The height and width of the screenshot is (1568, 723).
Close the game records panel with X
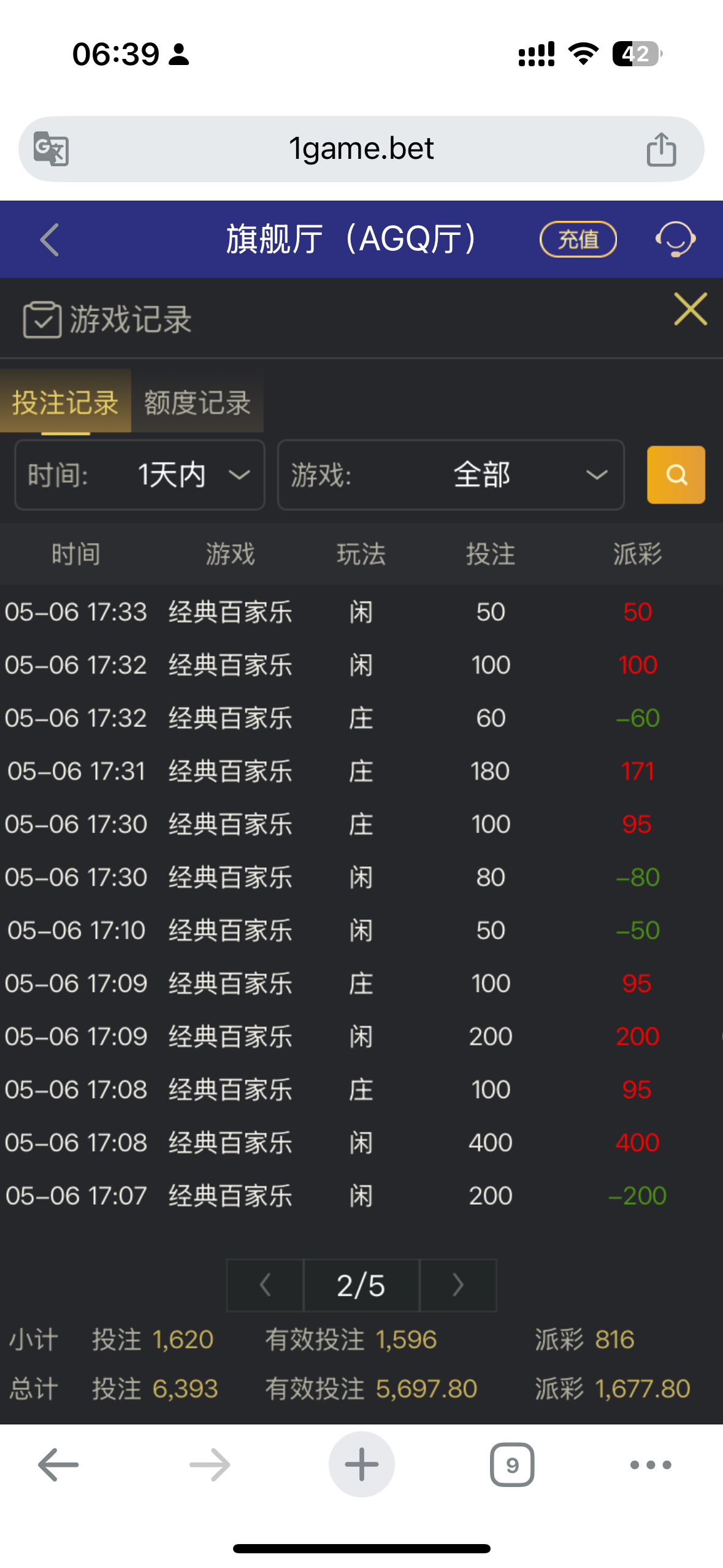[690, 310]
